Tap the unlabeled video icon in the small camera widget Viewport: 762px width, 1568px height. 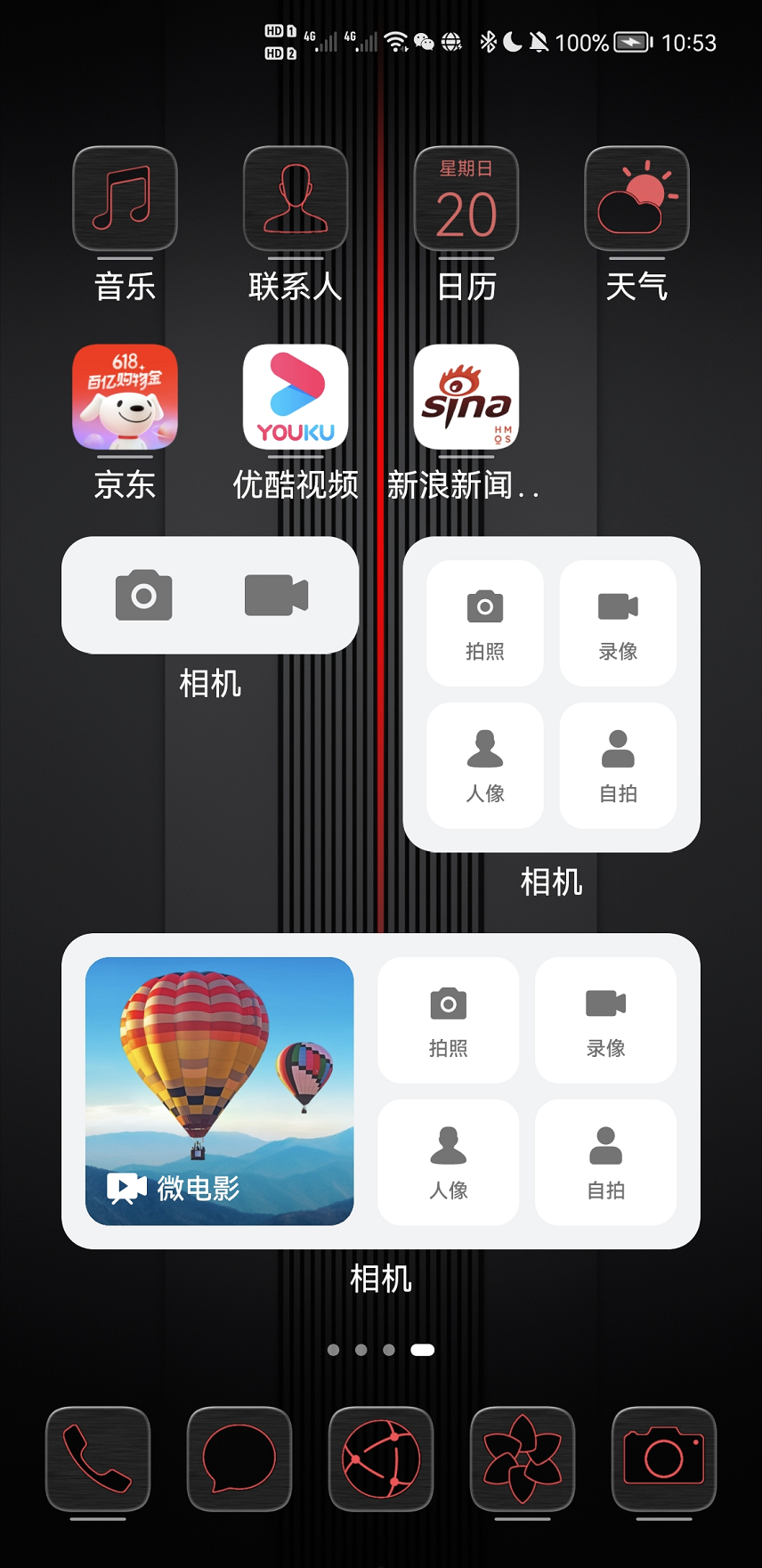coord(276,595)
